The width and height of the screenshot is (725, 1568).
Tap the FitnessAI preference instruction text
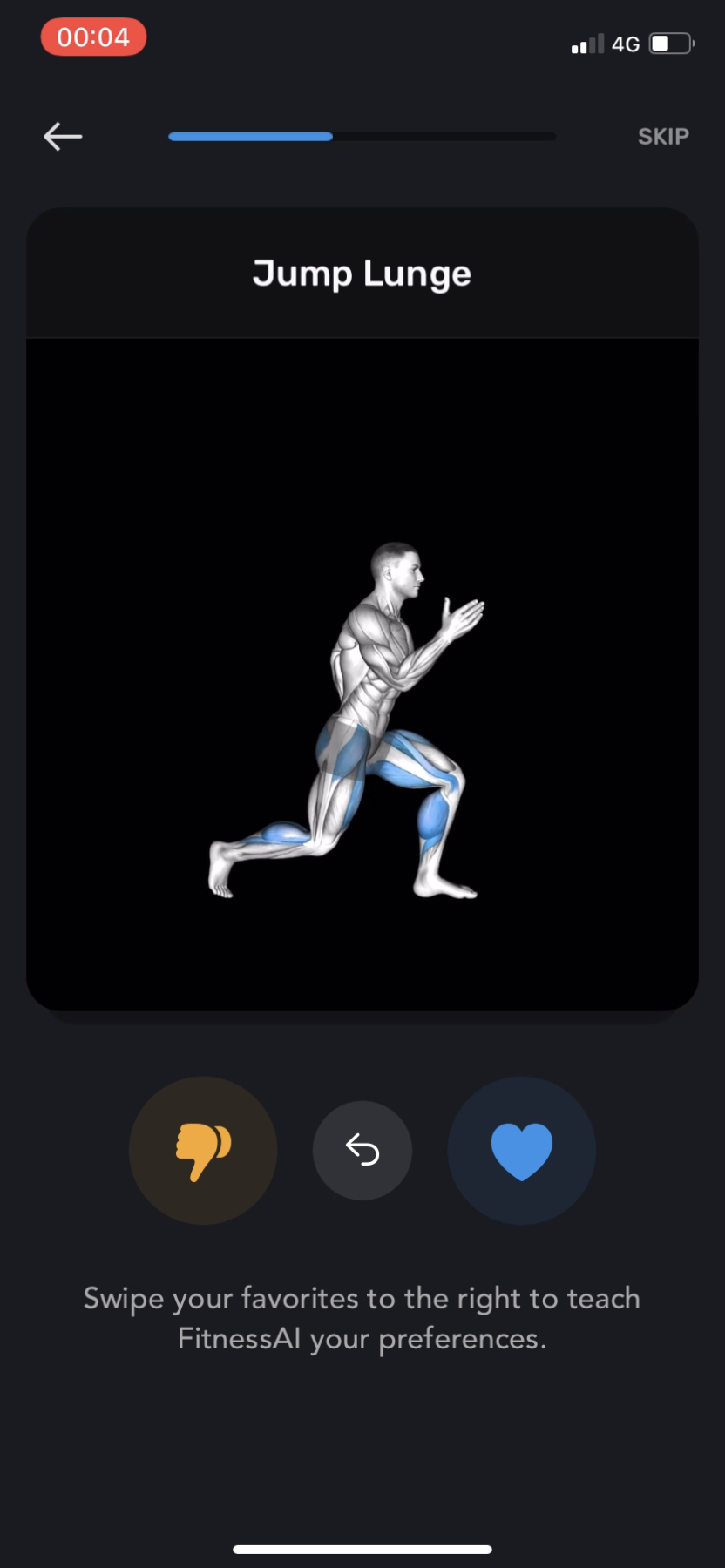[362, 1317]
